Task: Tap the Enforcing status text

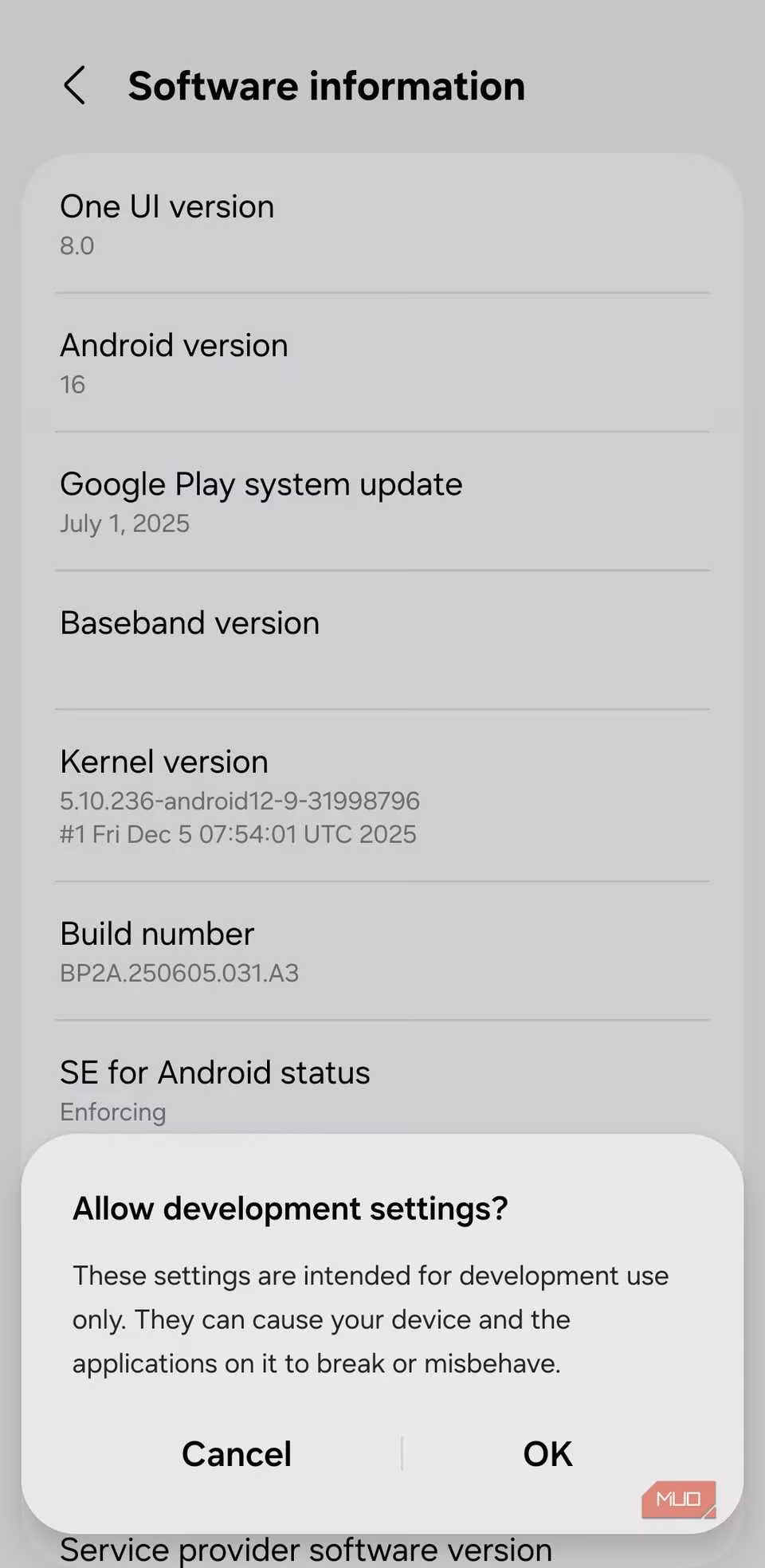Action: coord(112,1111)
